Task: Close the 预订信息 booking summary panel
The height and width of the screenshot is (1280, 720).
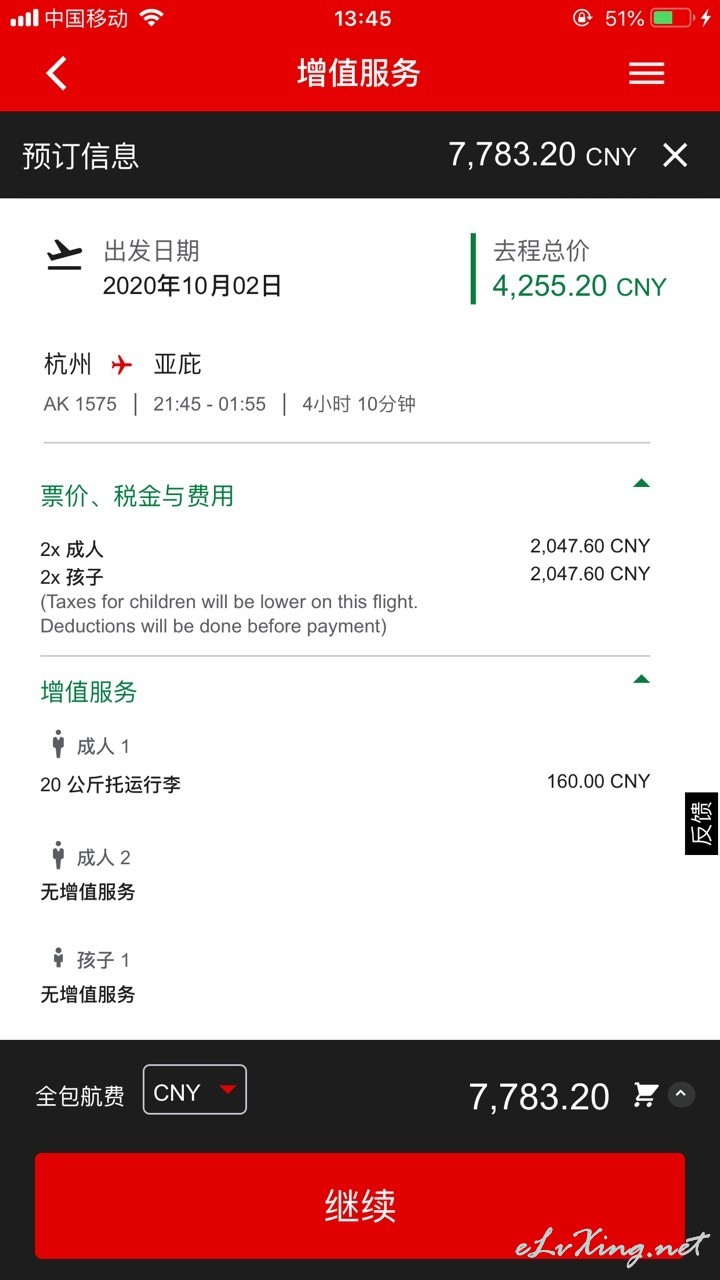Action: [675, 155]
